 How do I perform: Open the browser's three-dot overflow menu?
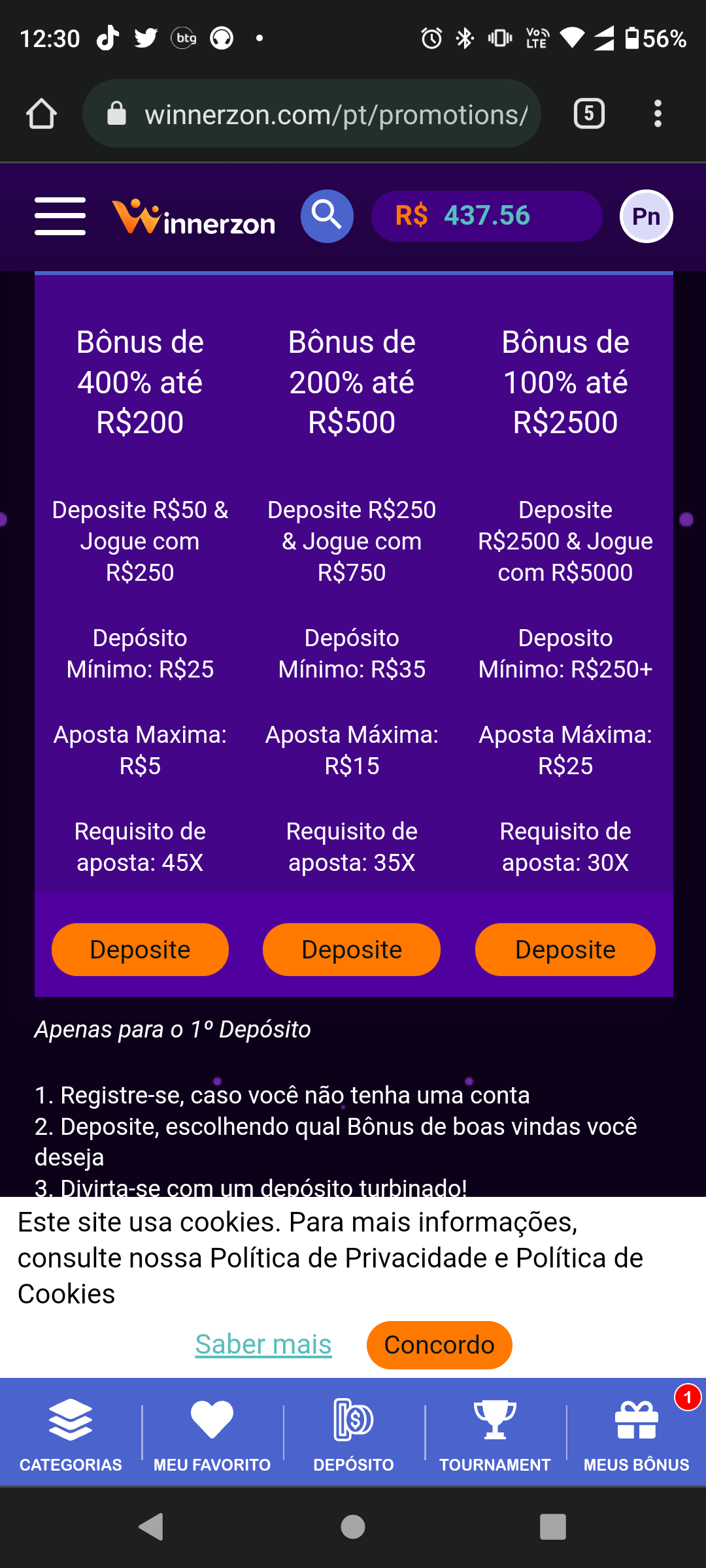pyautogui.click(x=658, y=114)
